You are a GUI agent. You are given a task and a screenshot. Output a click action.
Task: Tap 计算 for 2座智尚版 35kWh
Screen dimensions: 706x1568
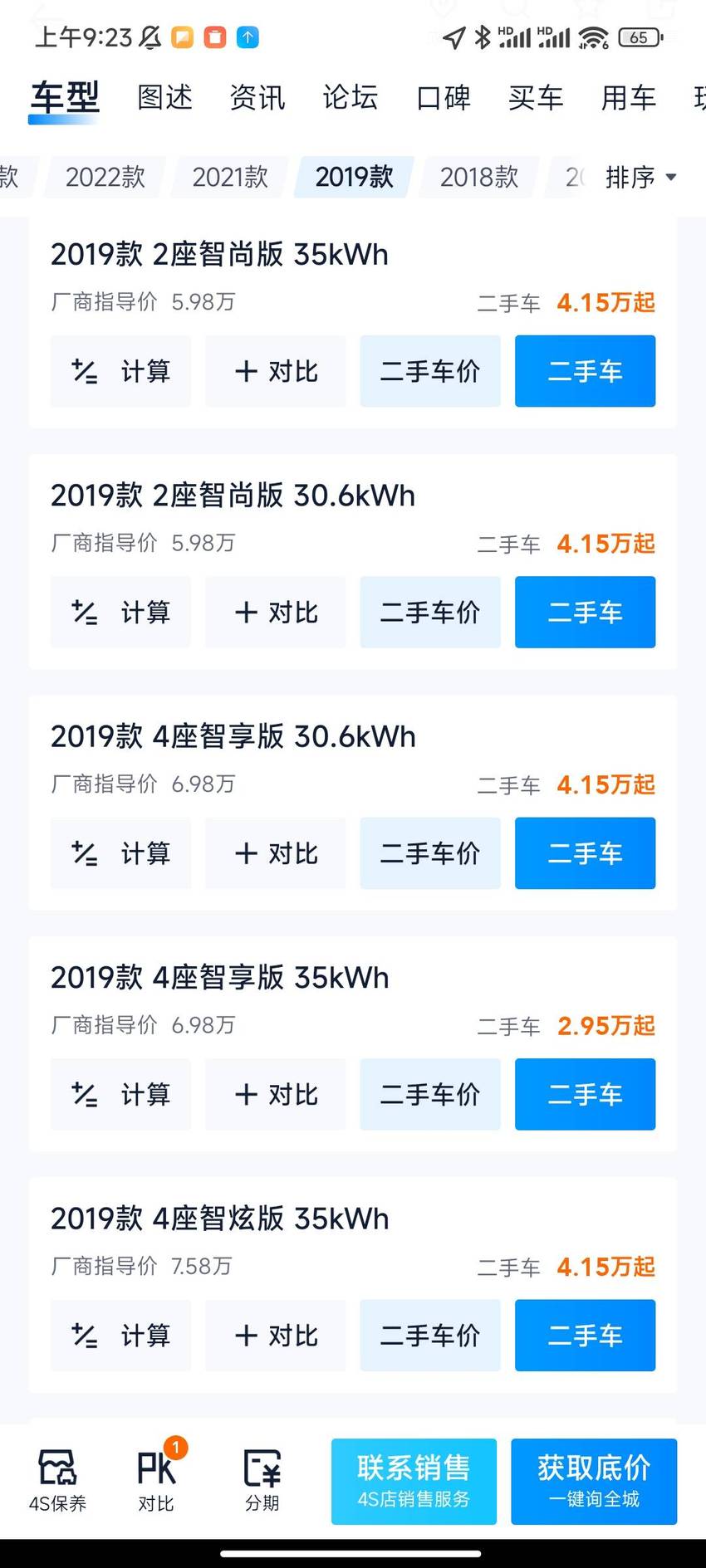point(120,371)
